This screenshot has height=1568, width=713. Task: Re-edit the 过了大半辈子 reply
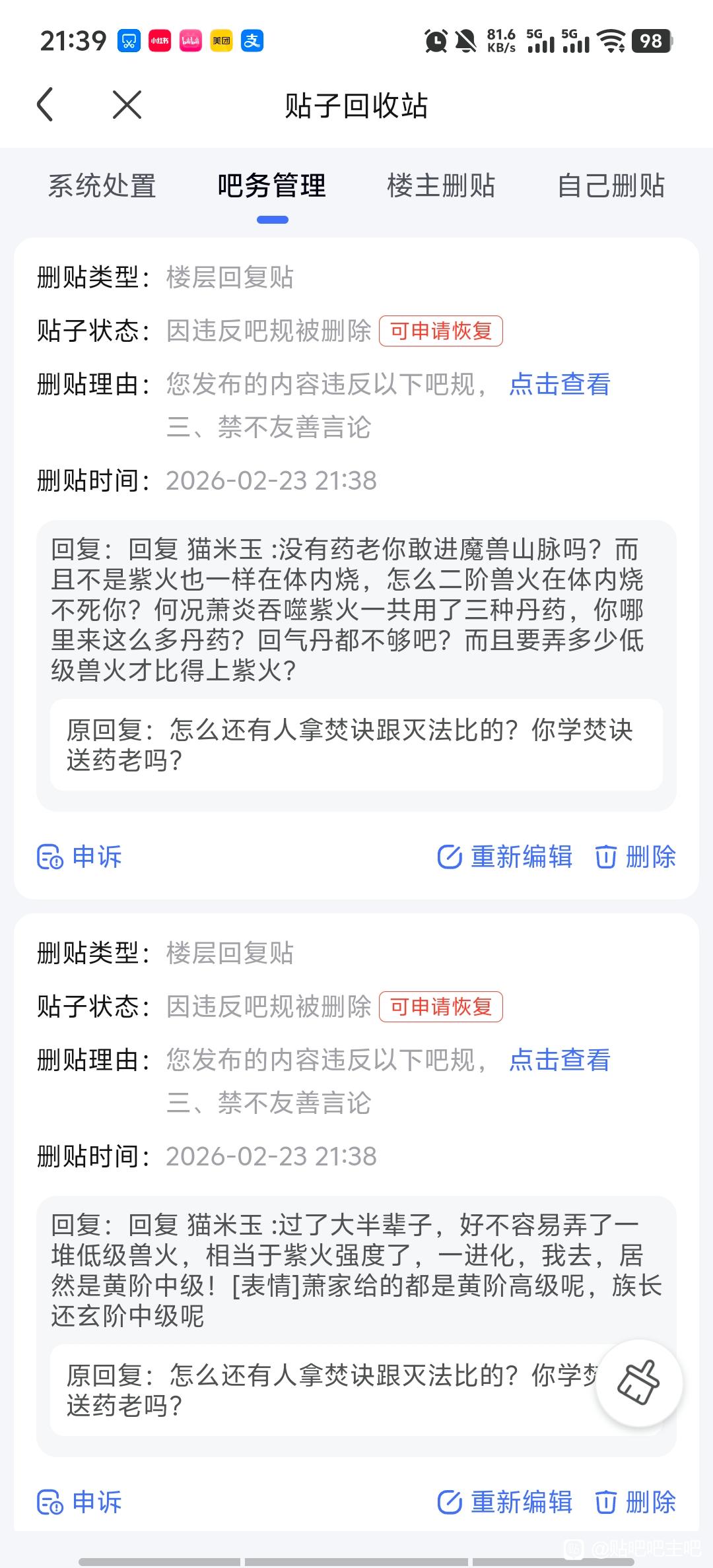[505, 1502]
